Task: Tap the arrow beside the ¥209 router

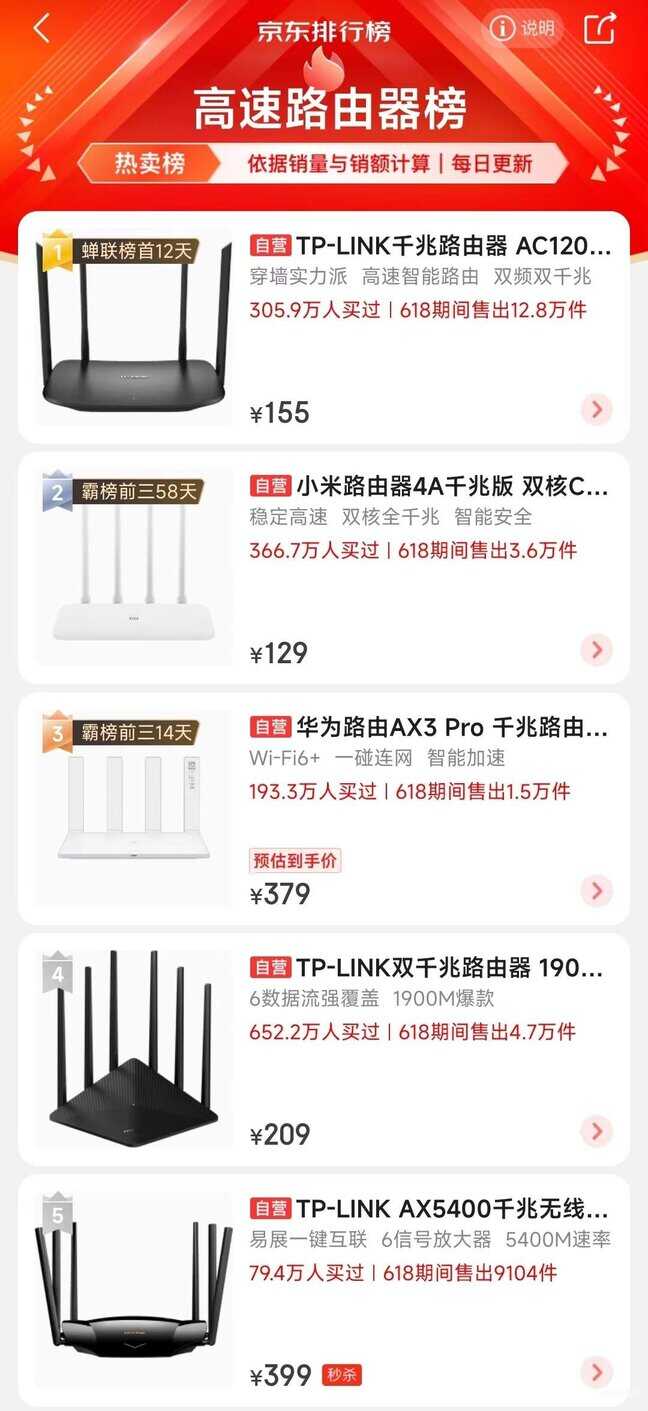Action: pyautogui.click(x=596, y=1131)
